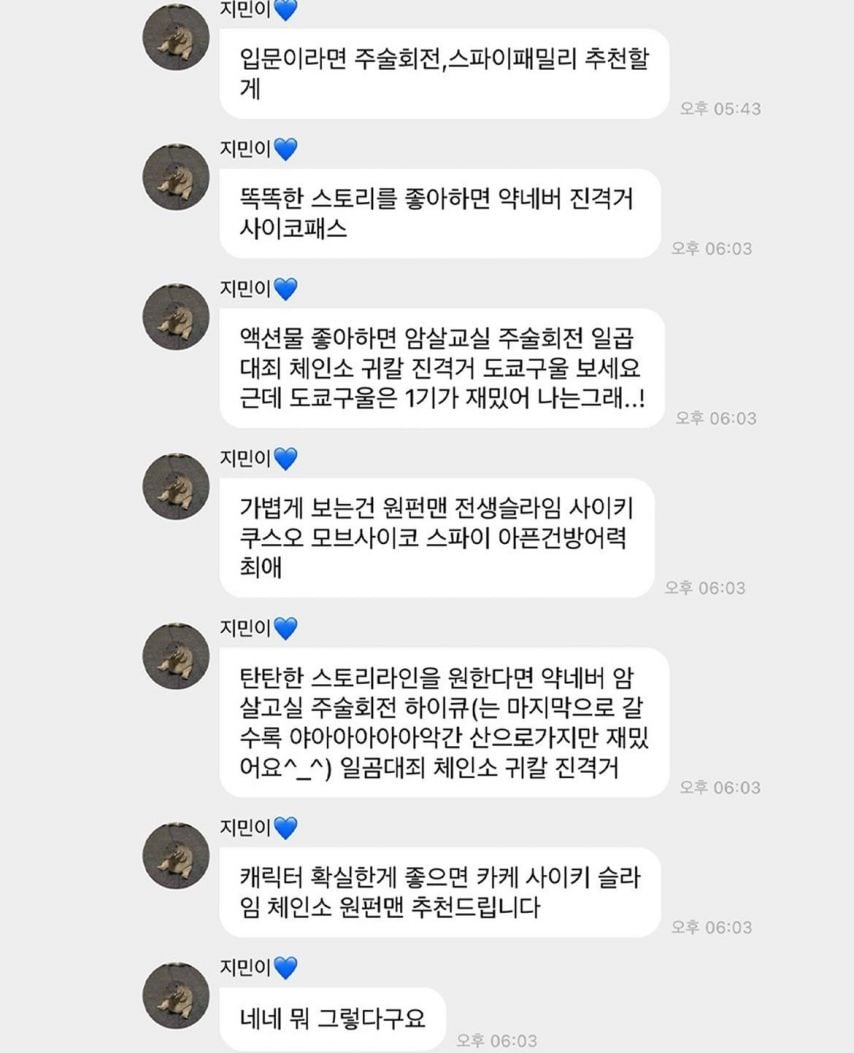The height and width of the screenshot is (1053, 854).
Task: Tap 지민이's profile photo beside 똑똑한 스토리 message
Action: click(176, 177)
